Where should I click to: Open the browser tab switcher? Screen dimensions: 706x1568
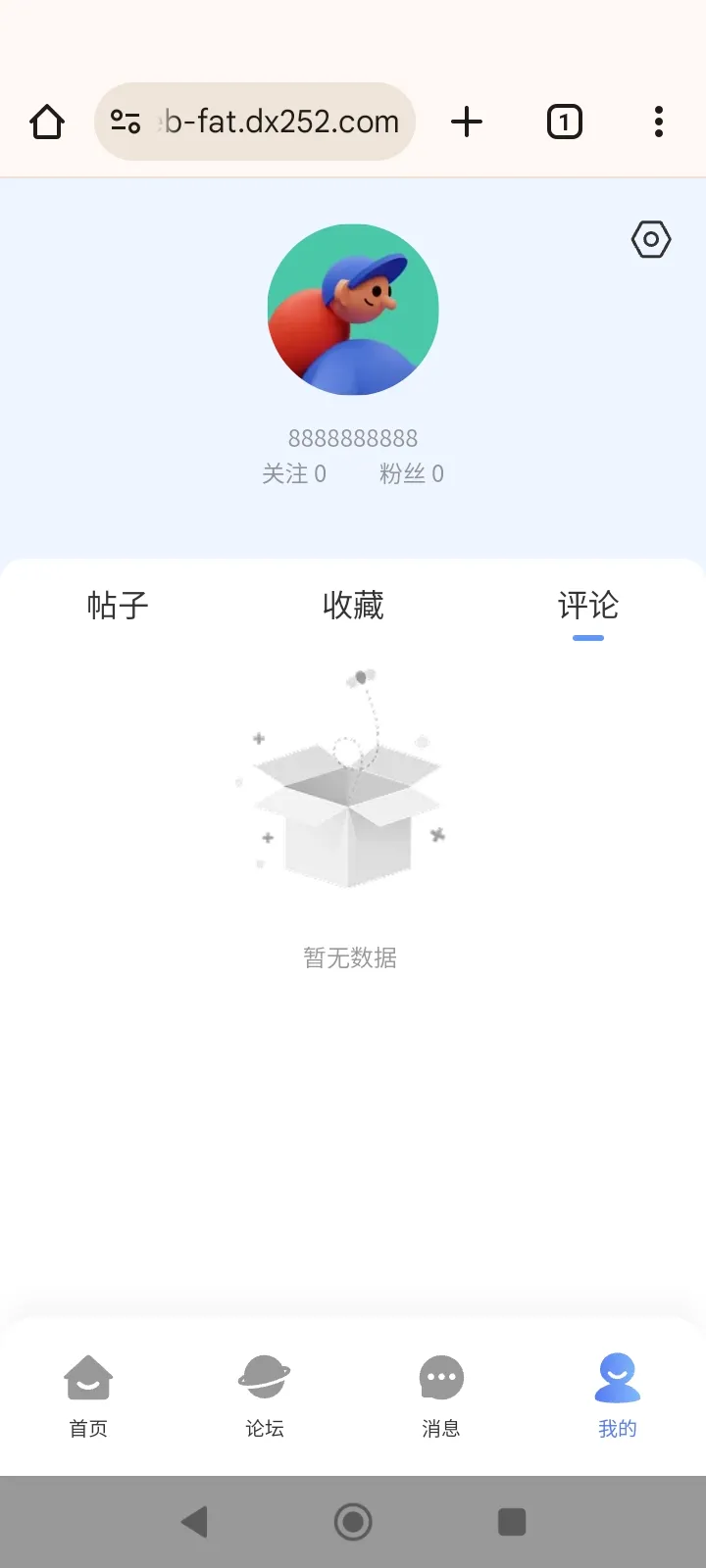click(563, 122)
